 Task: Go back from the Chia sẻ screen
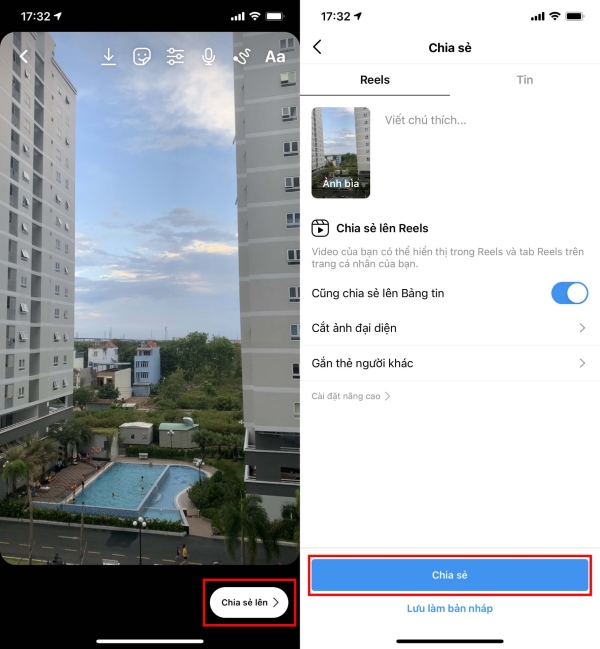pyautogui.click(x=318, y=47)
